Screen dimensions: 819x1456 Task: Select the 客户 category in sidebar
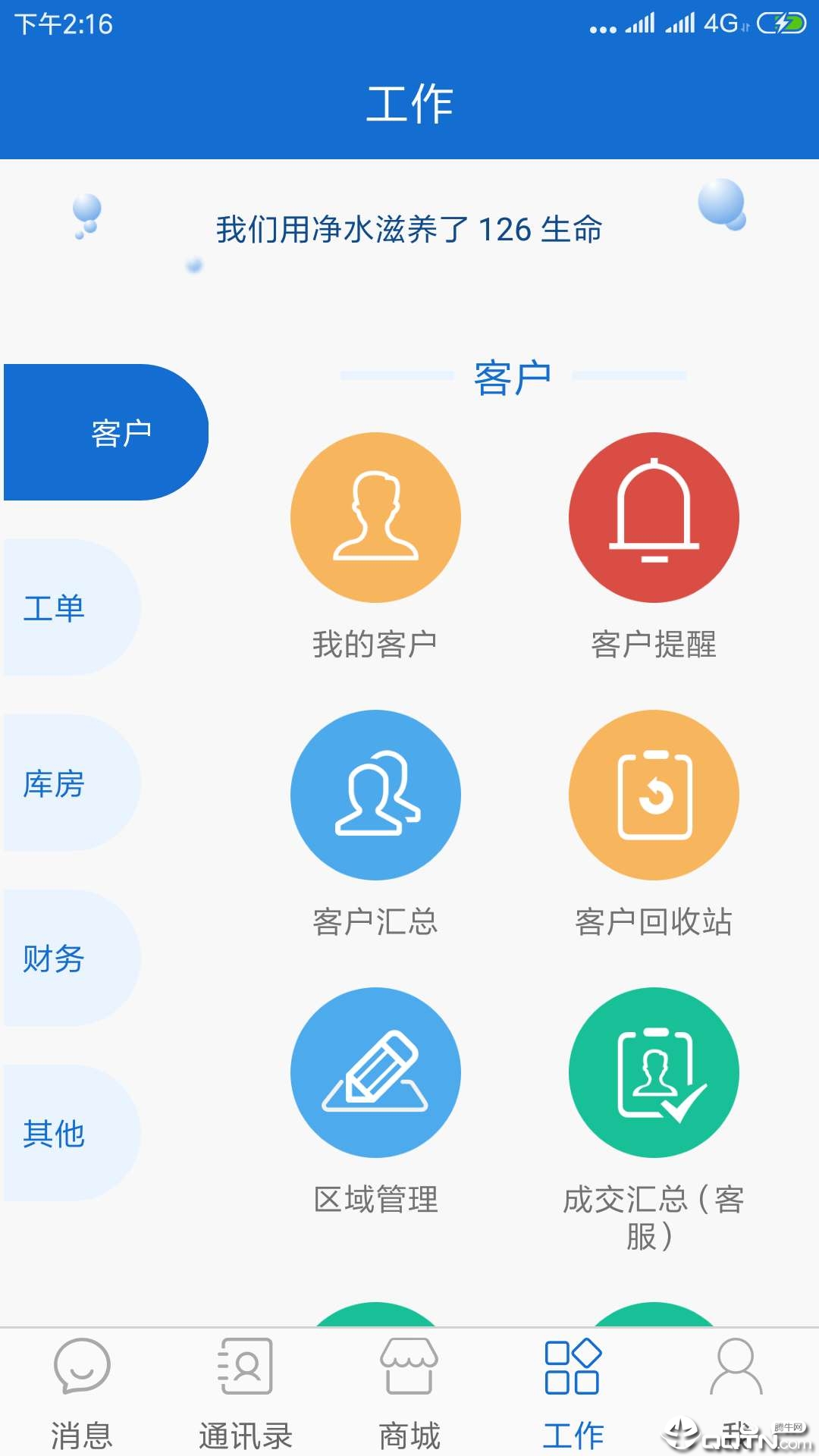coord(106,432)
